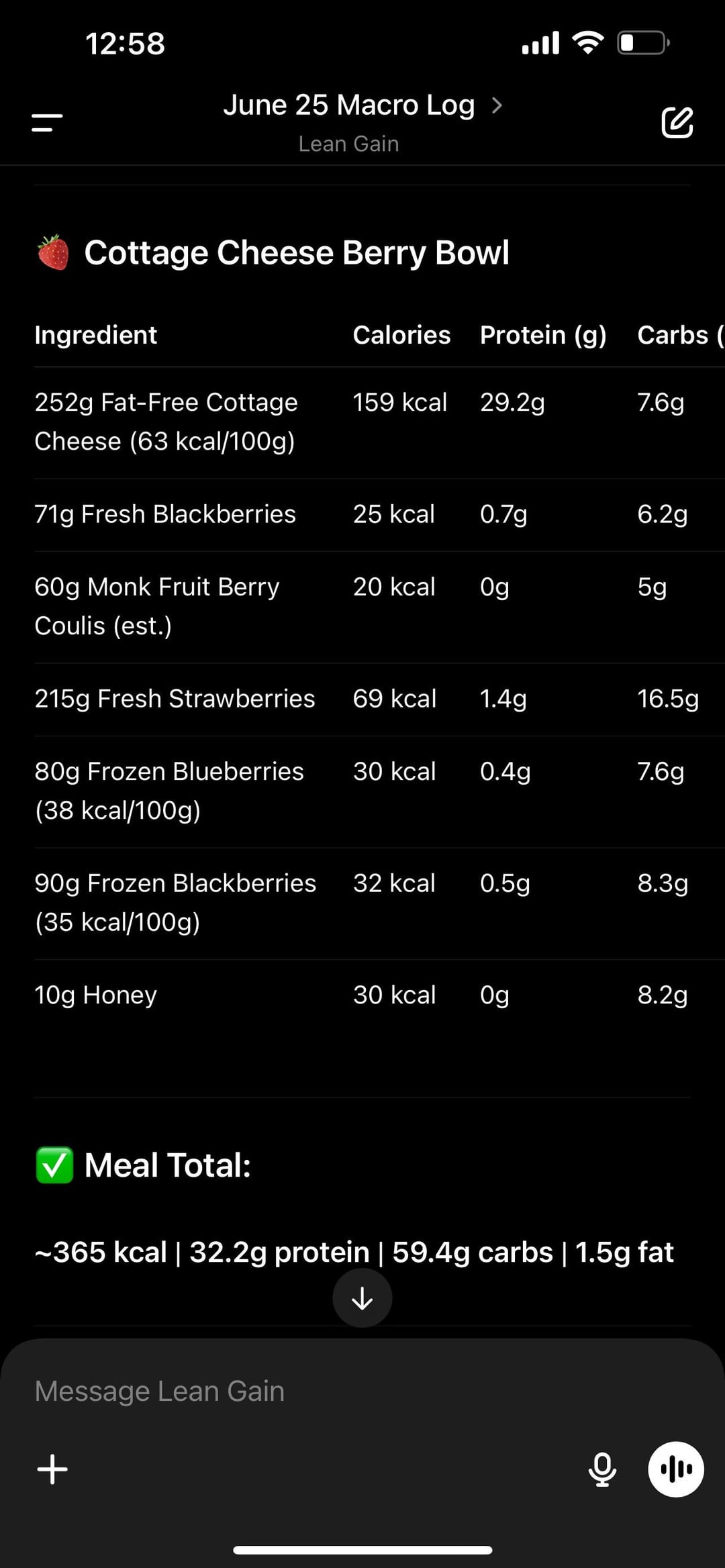Launch voice mode with the waveform button
The height and width of the screenshot is (1568, 725).
tap(675, 1469)
